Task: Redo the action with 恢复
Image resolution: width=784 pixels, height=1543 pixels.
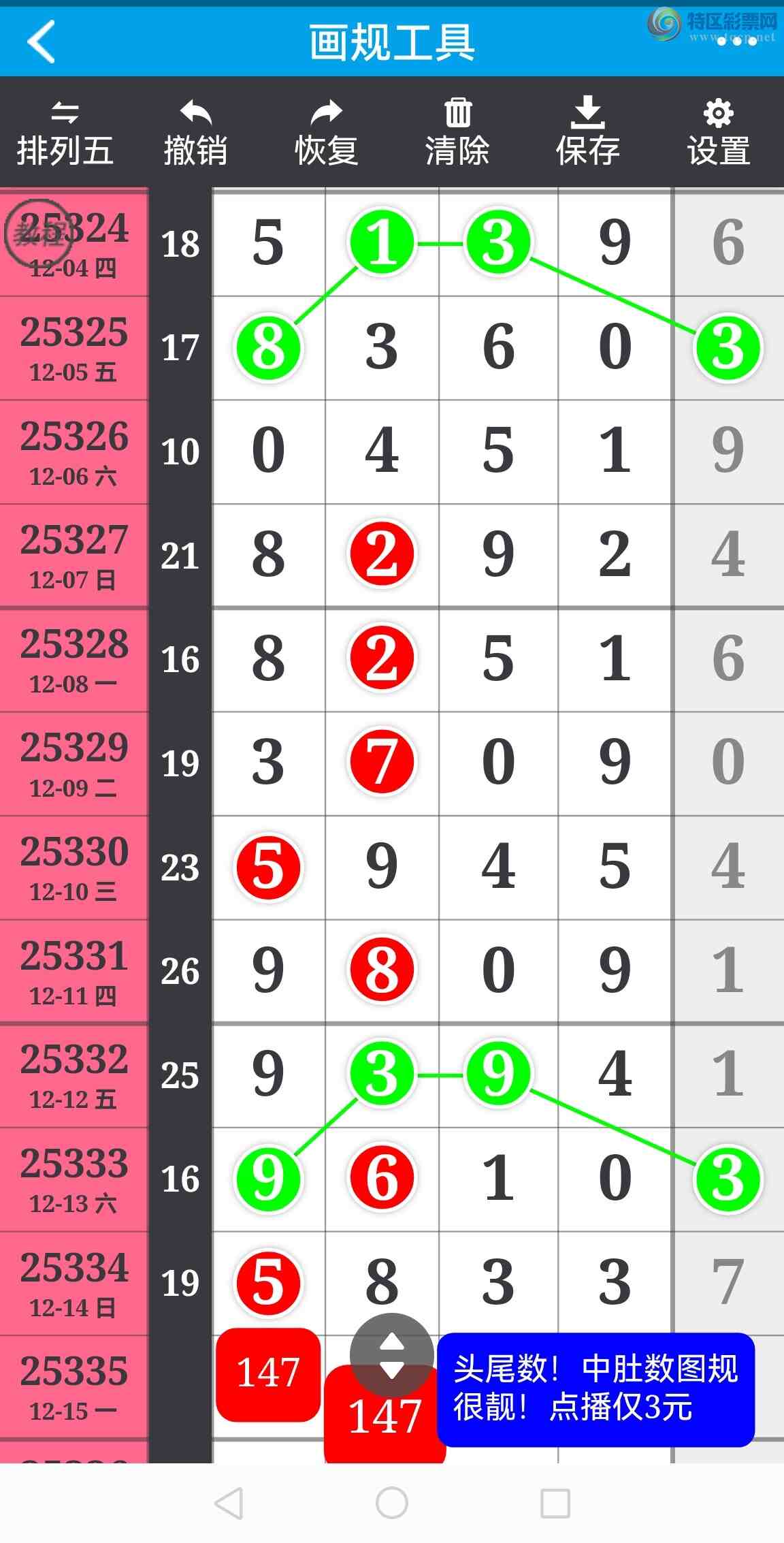Action: 326,134
